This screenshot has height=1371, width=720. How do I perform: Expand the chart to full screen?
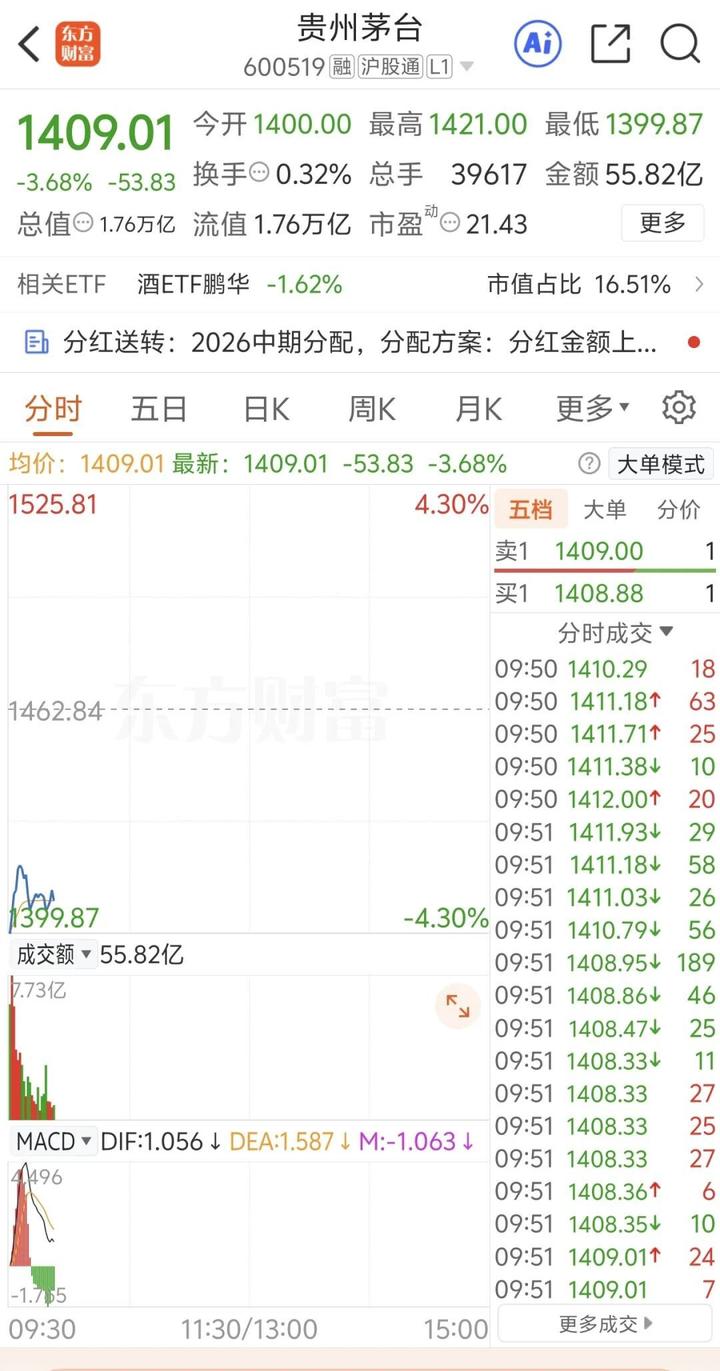458,1006
